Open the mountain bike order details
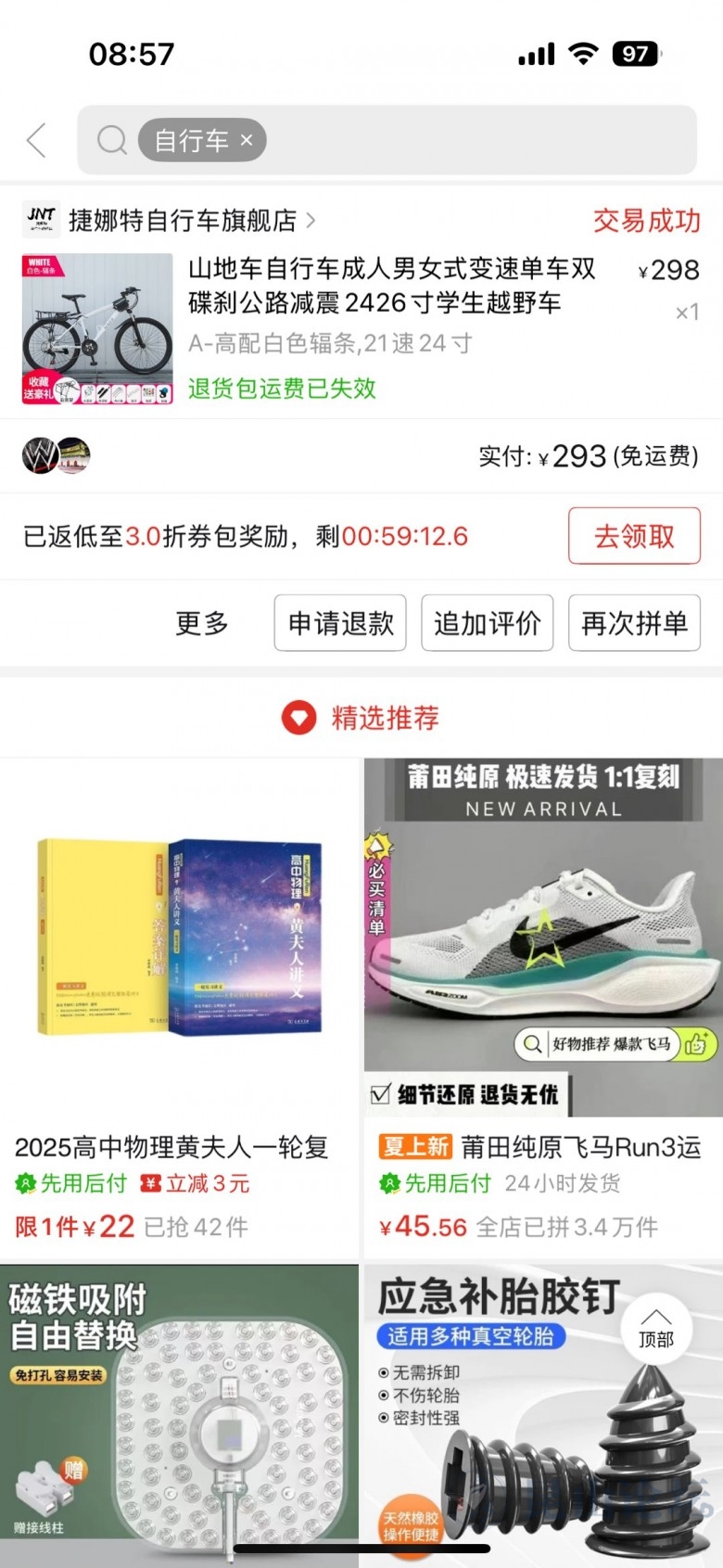Image resolution: width=723 pixels, height=1568 pixels. click(391, 286)
